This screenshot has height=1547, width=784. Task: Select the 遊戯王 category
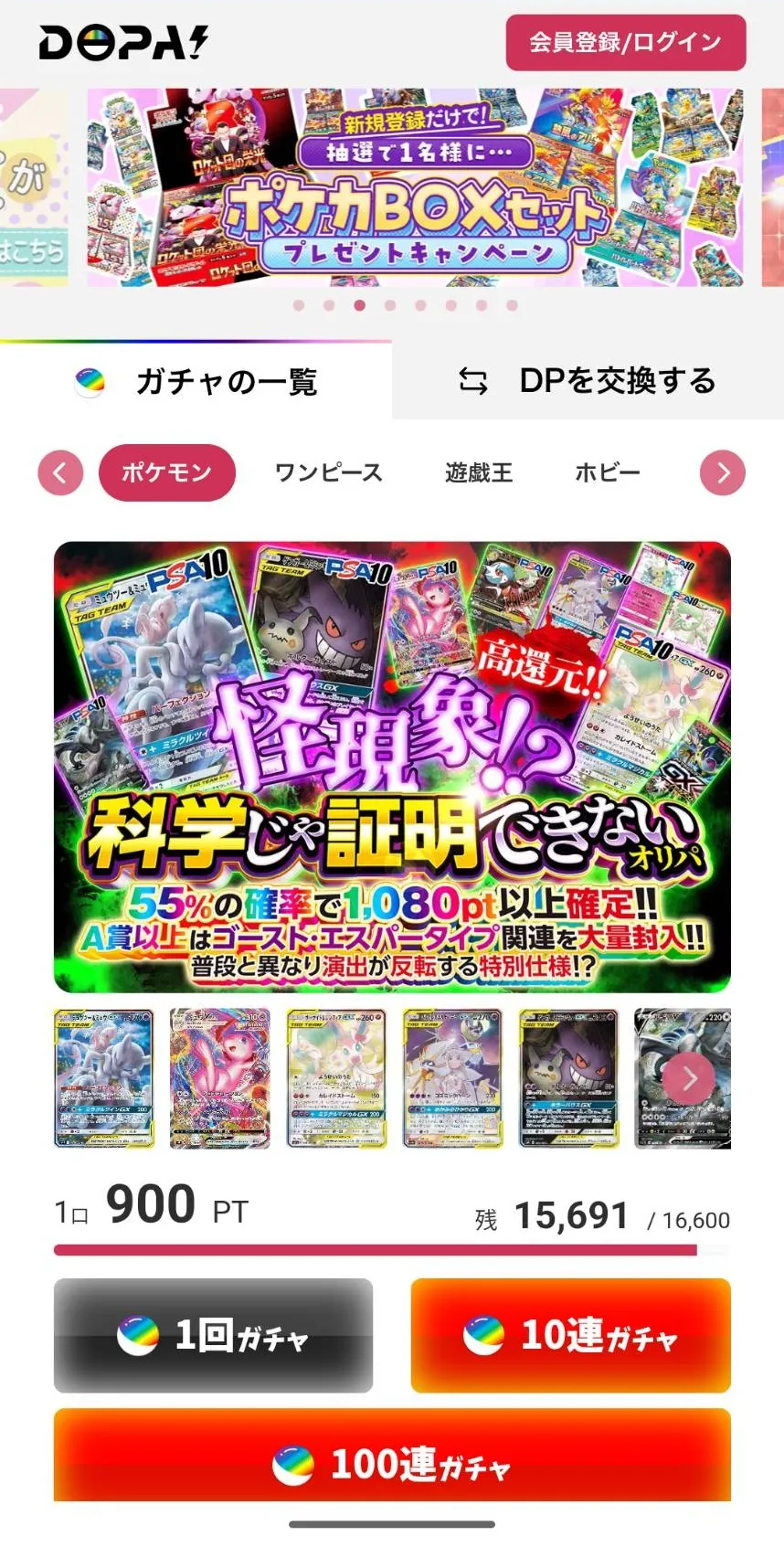coord(479,472)
